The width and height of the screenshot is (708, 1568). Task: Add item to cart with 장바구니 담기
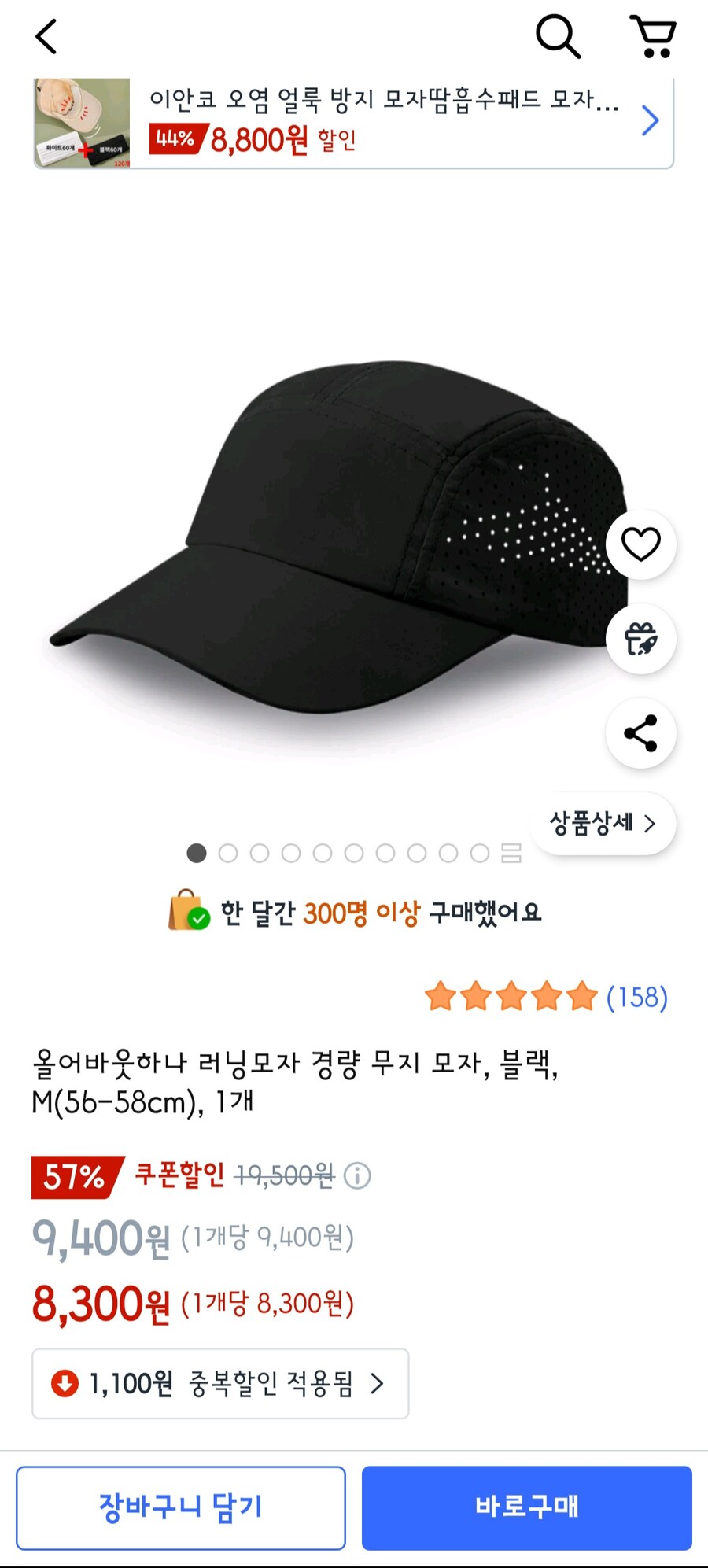coord(181,1507)
